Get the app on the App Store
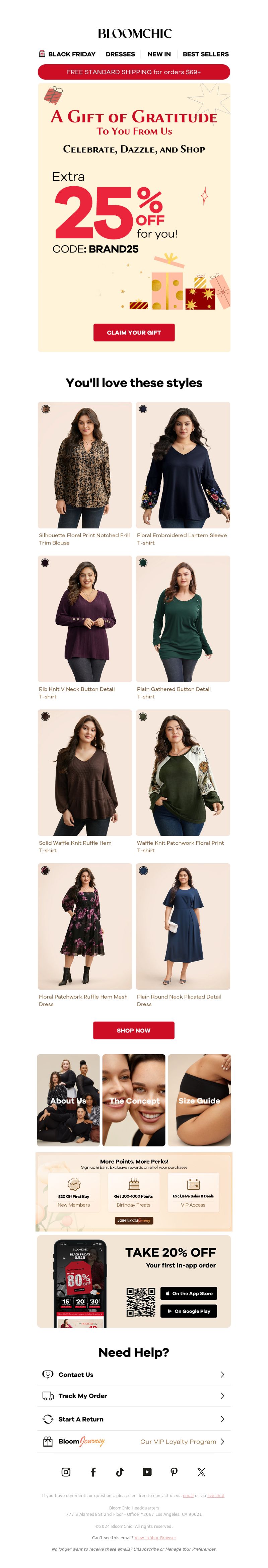The height and width of the screenshot is (1568, 268). tap(189, 1293)
